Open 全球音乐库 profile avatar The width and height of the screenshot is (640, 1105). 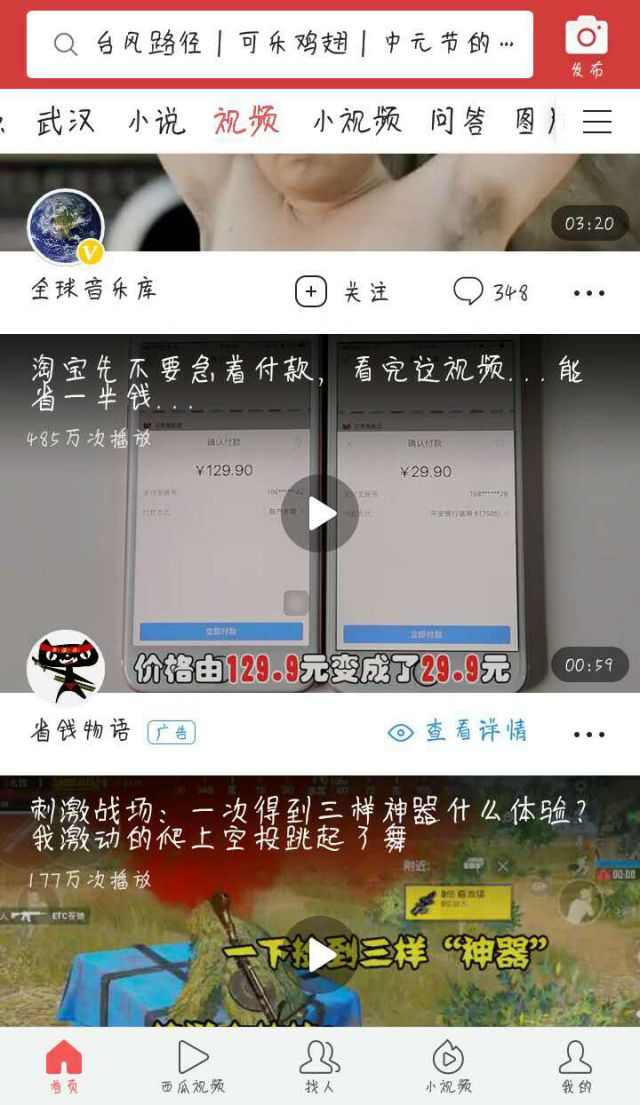pyautogui.click(x=66, y=227)
